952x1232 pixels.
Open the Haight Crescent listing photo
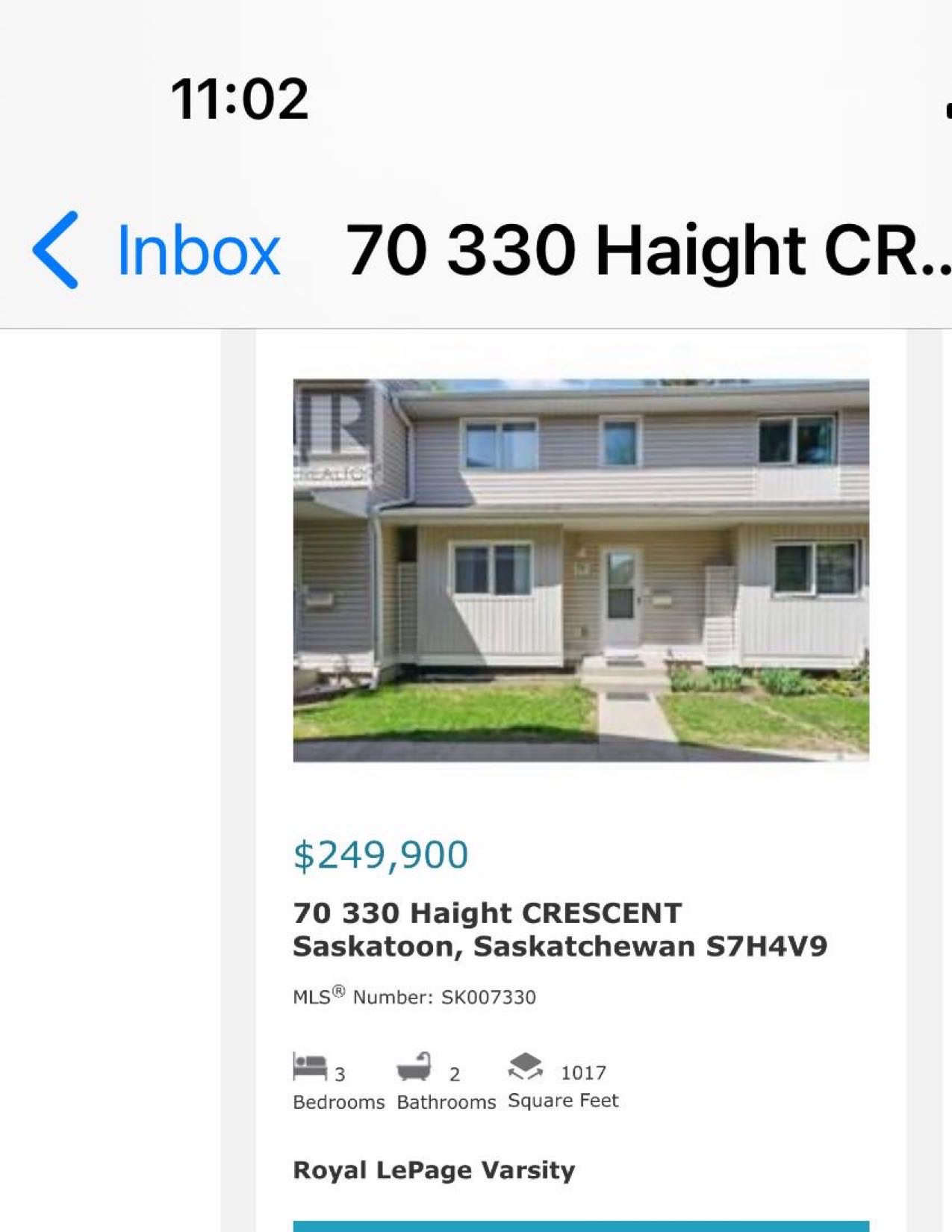click(x=581, y=570)
